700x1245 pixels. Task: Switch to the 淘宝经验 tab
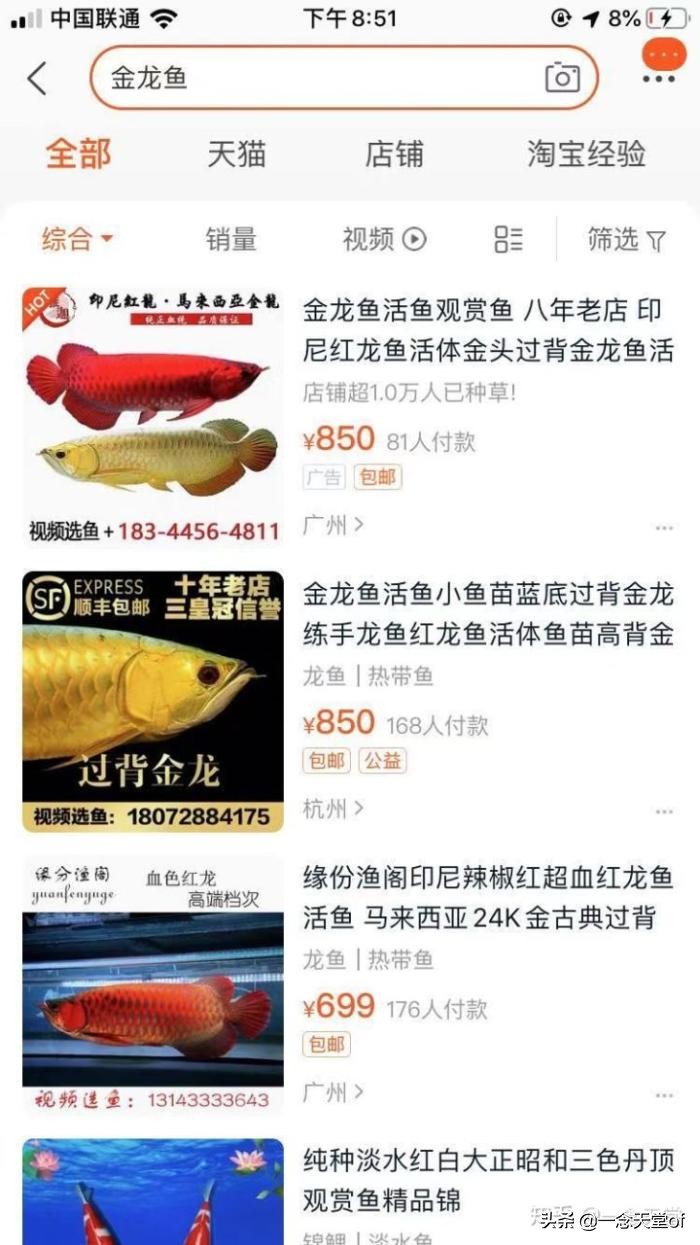[586, 154]
